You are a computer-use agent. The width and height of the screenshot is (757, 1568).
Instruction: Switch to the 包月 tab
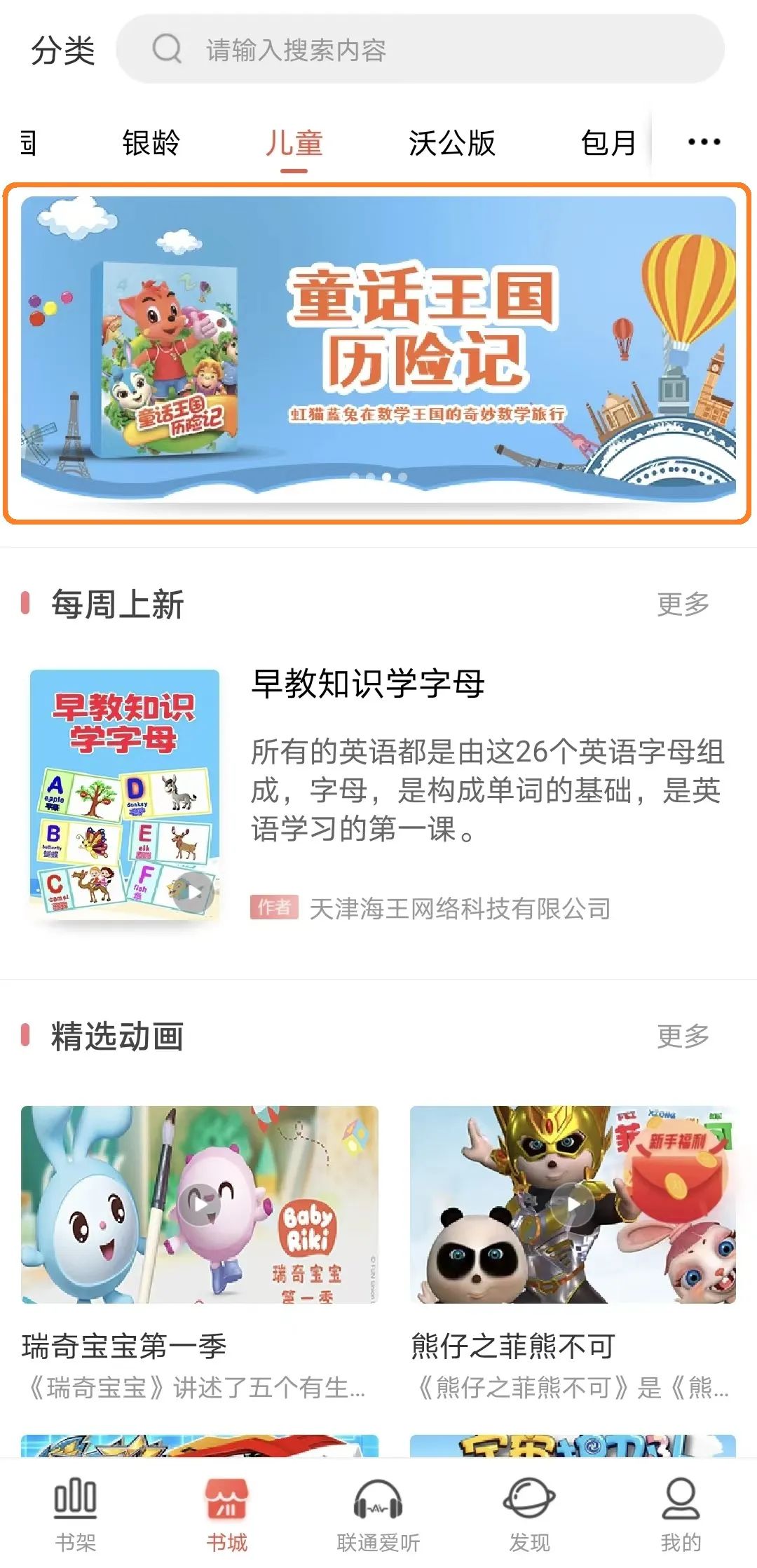(608, 143)
